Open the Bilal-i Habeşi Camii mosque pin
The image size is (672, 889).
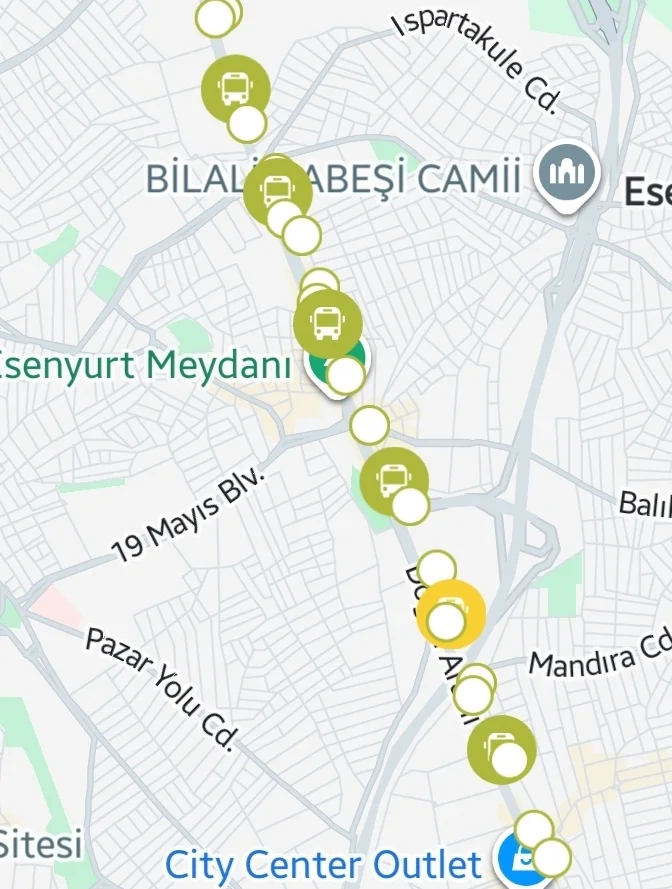point(567,175)
